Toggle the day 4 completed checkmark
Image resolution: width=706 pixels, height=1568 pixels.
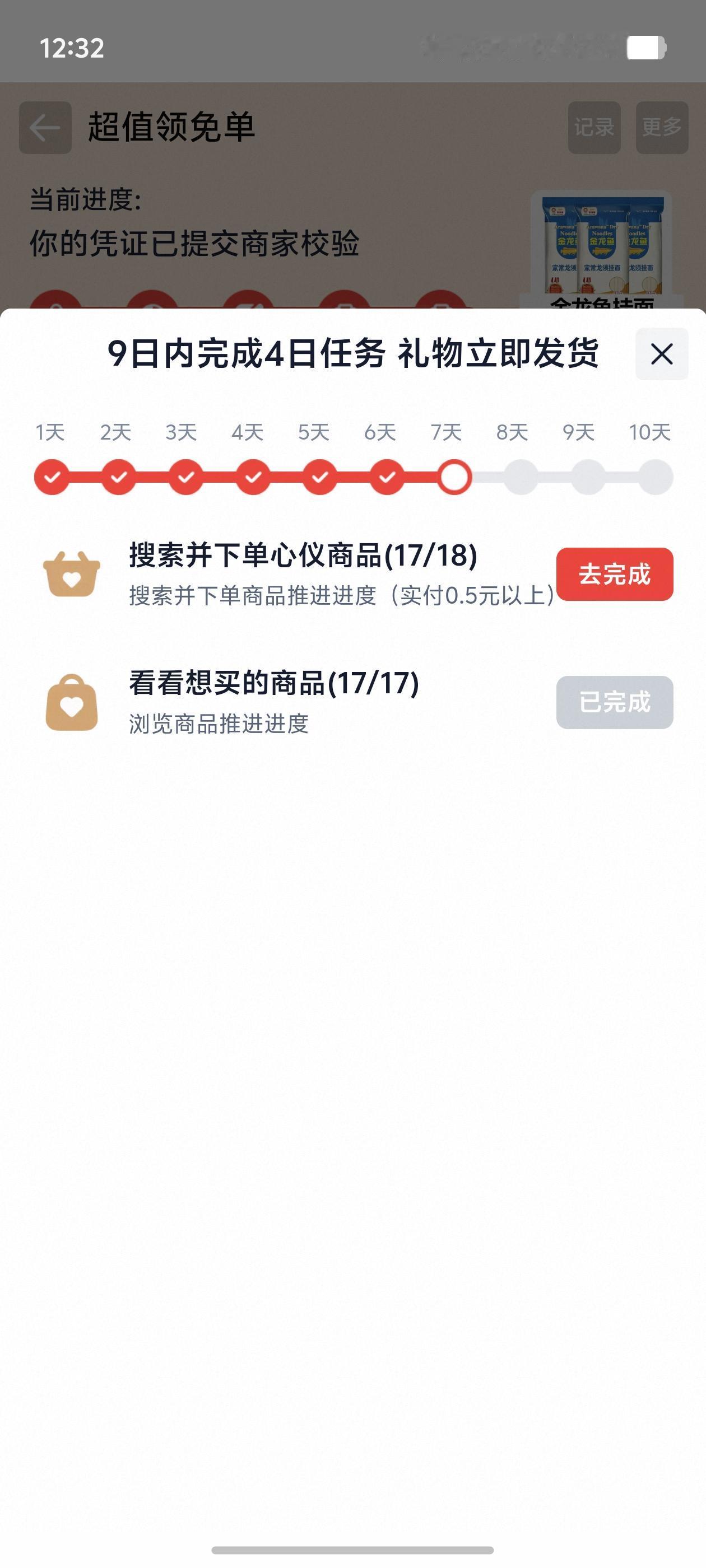click(x=252, y=478)
